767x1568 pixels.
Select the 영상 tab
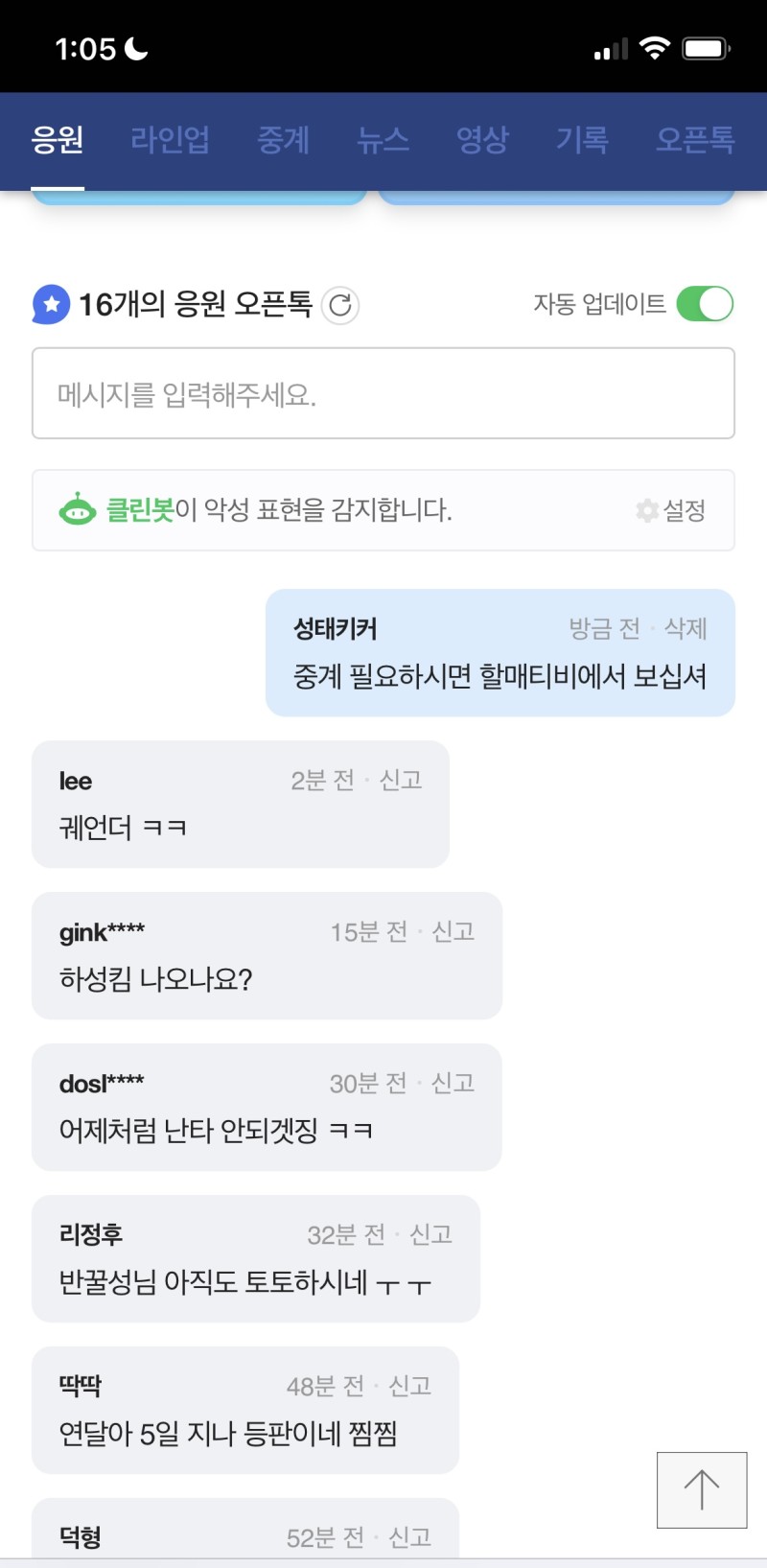tap(482, 140)
